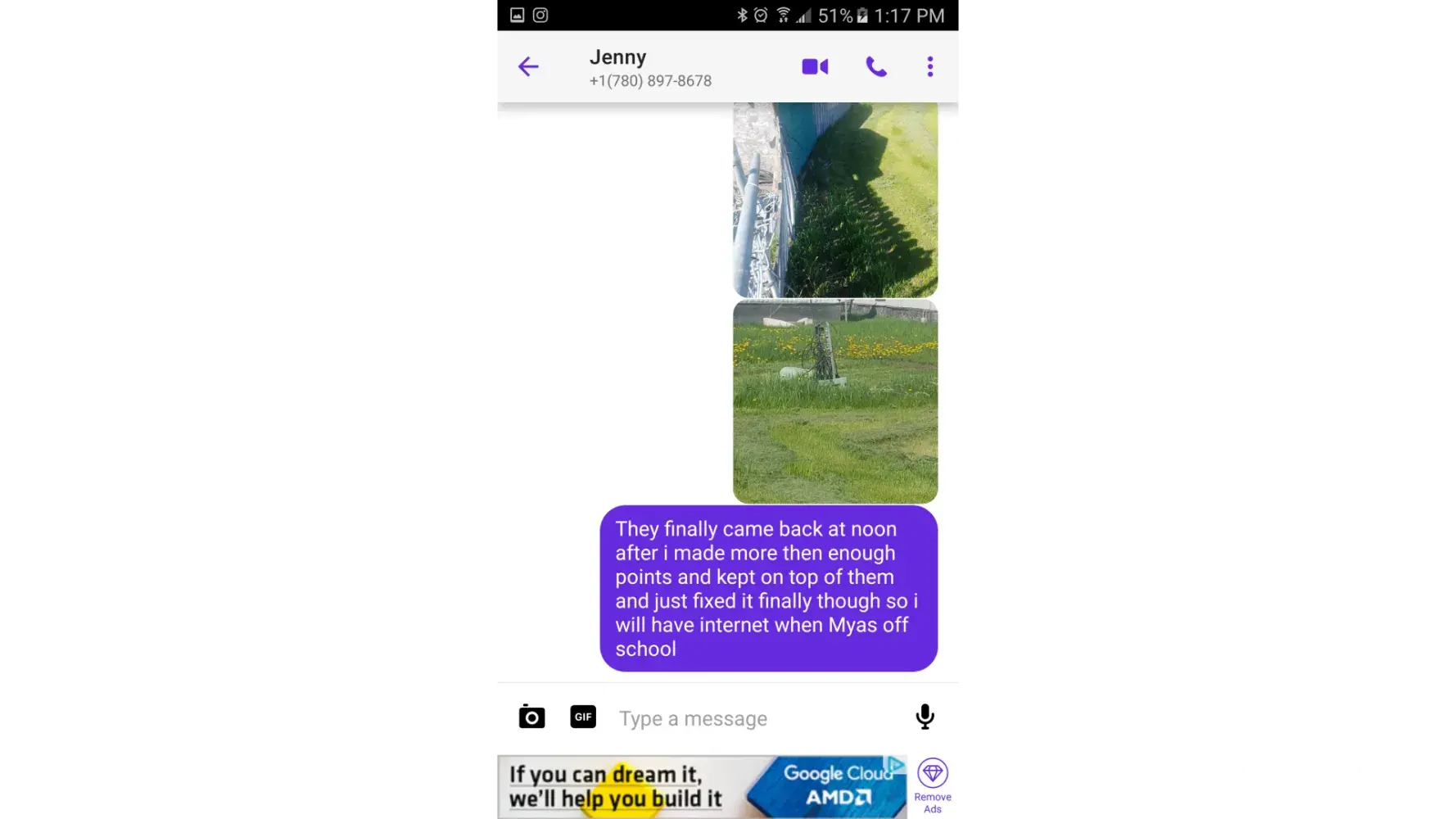Open the Google Cloud AMD ad banner
The width and height of the screenshot is (1456, 819).
700,786
